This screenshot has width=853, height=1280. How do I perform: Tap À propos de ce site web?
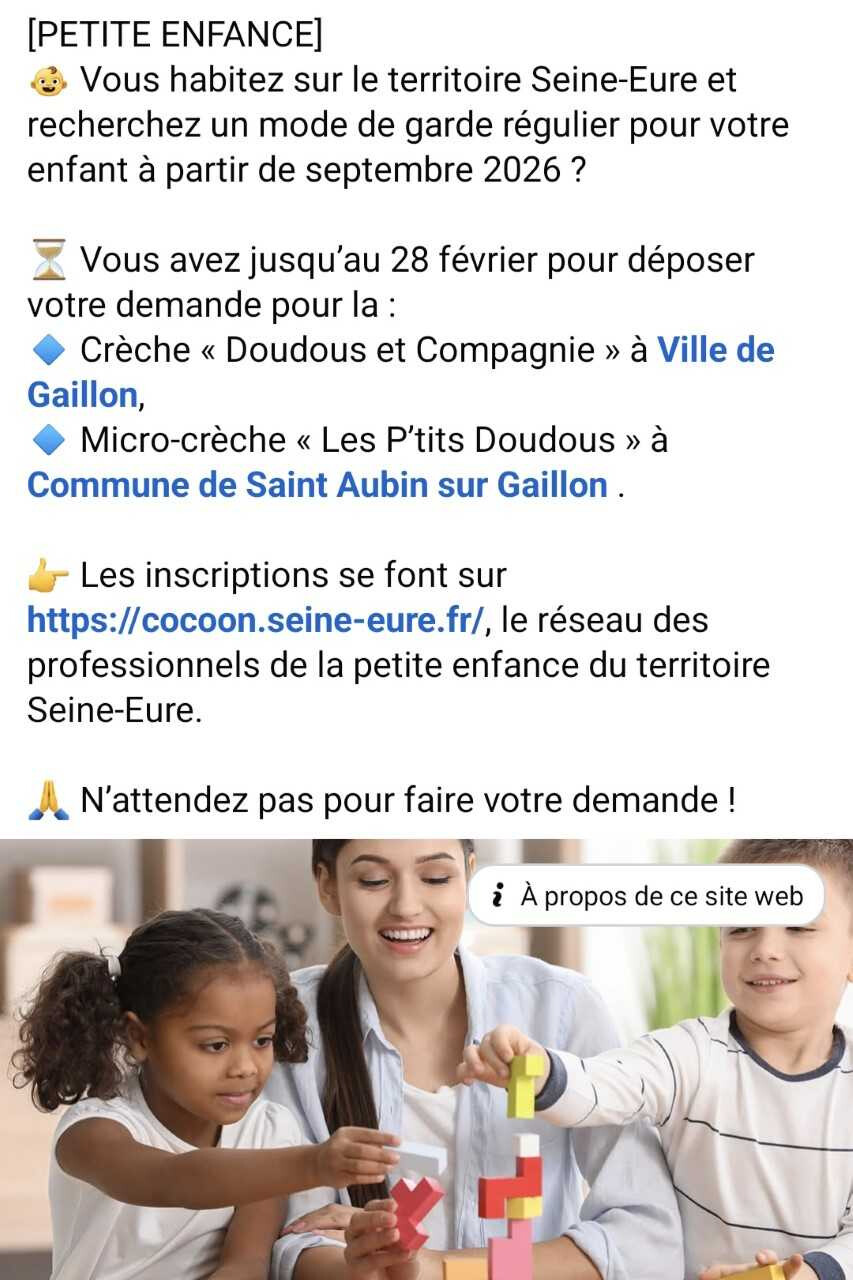point(646,896)
